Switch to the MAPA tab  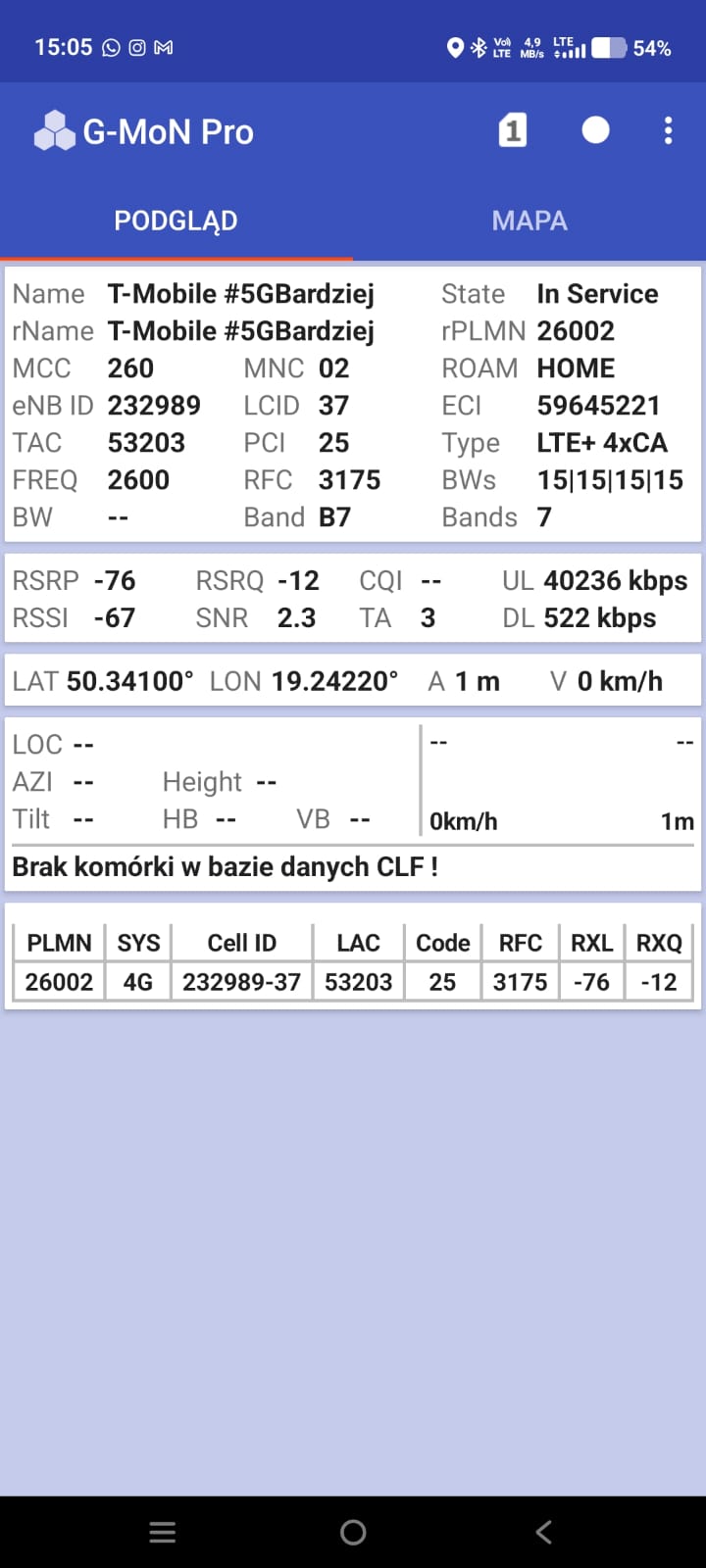tap(529, 220)
